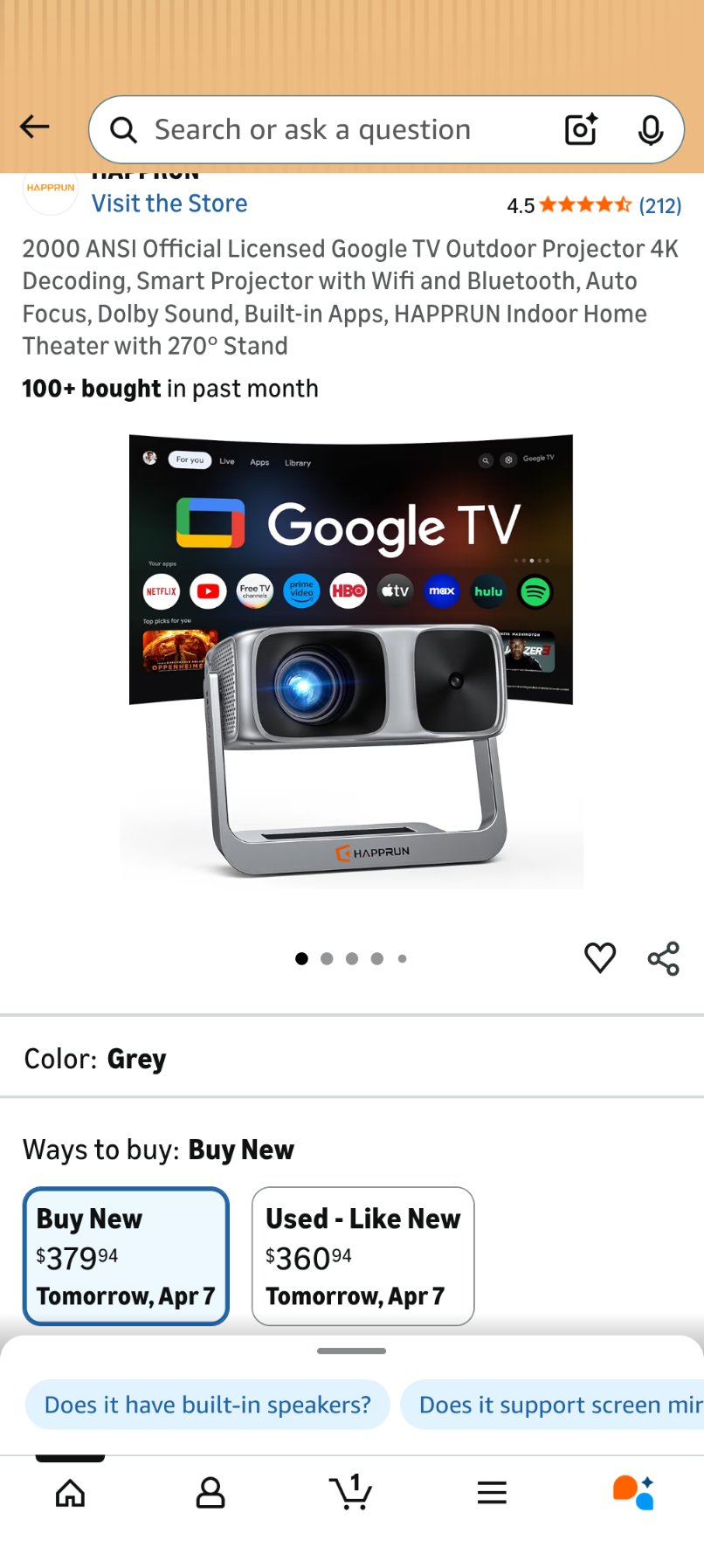This screenshot has width=704, height=1568.
Task: Go to the Home tab
Action: pos(70,1493)
